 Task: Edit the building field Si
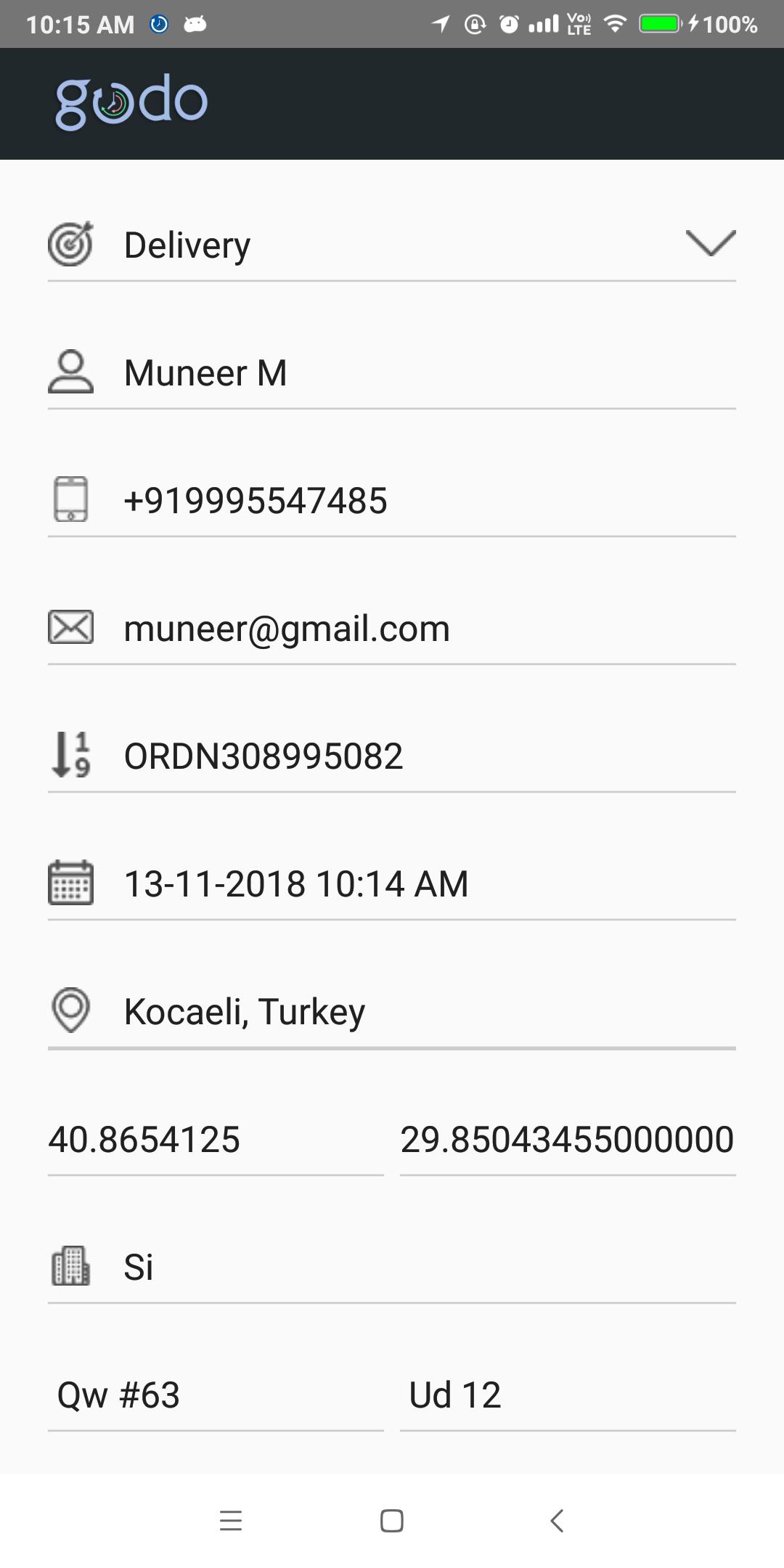[x=428, y=1267]
